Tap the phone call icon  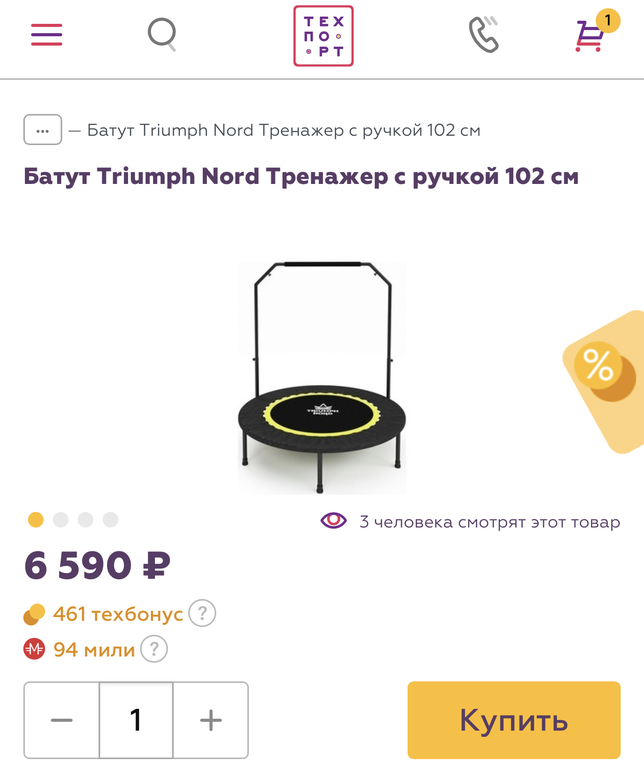[484, 35]
